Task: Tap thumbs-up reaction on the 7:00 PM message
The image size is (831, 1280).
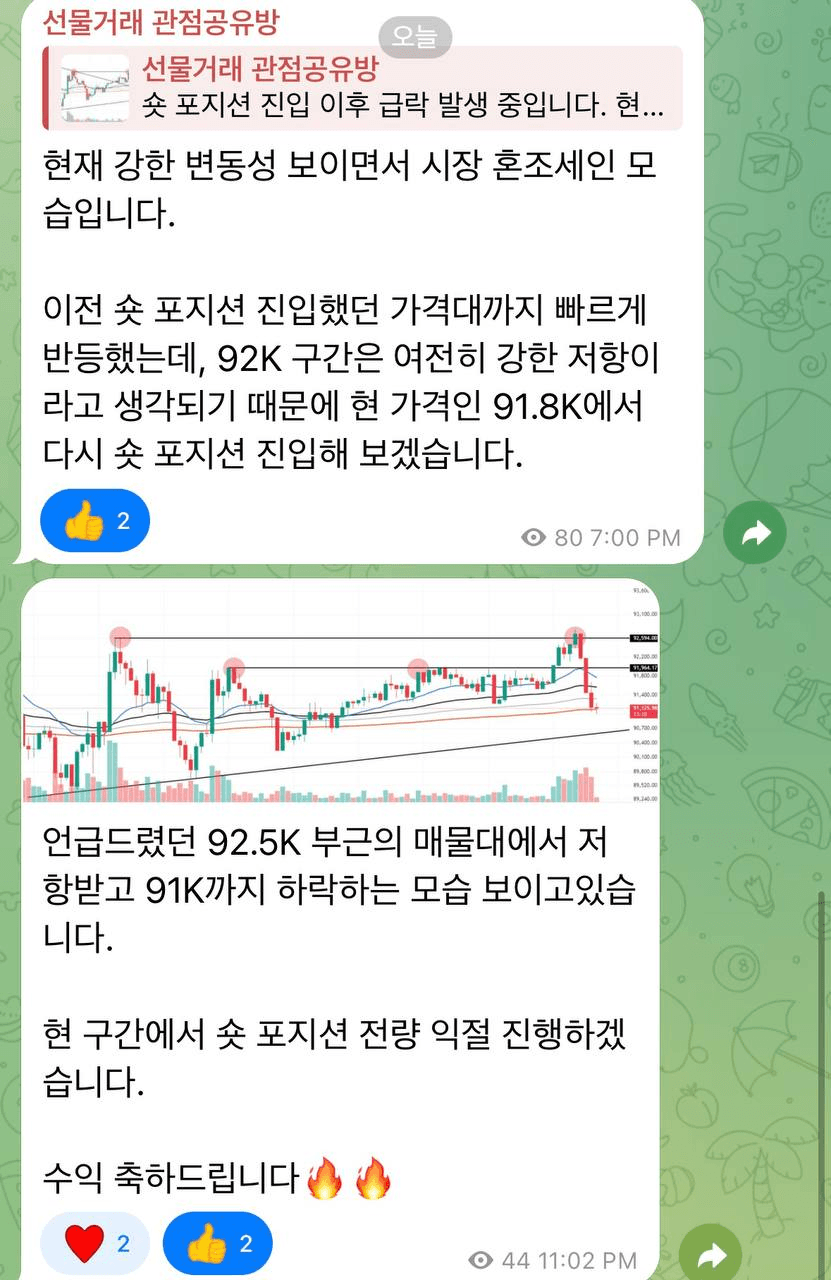Action: (x=96, y=521)
